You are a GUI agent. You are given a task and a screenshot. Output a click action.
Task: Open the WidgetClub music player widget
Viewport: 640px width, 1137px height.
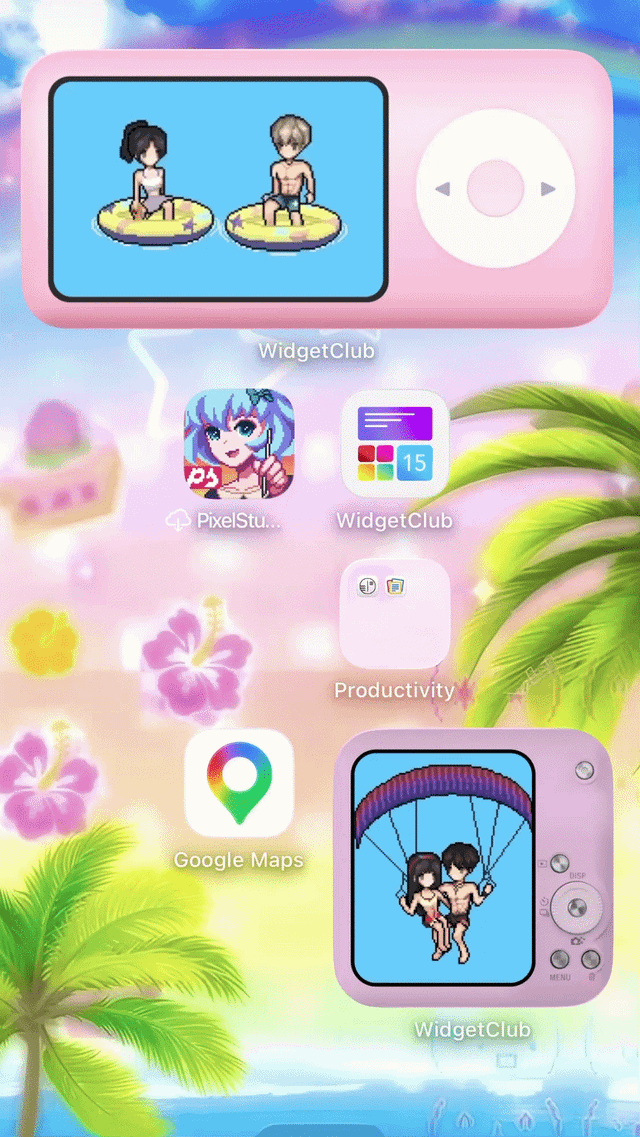[316, 190]
